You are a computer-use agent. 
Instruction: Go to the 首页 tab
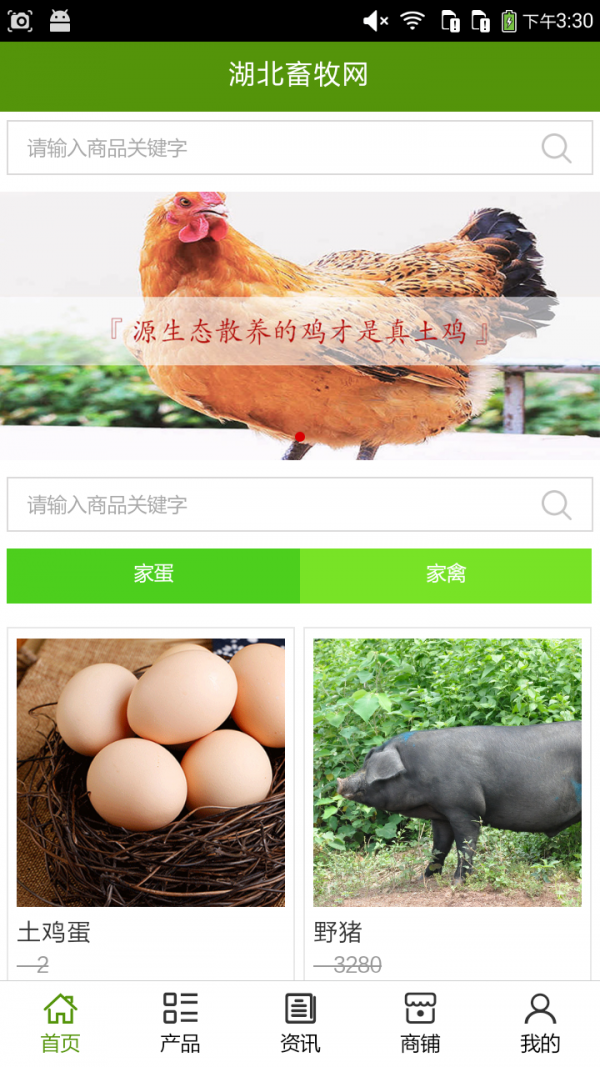coord(60,1023)
